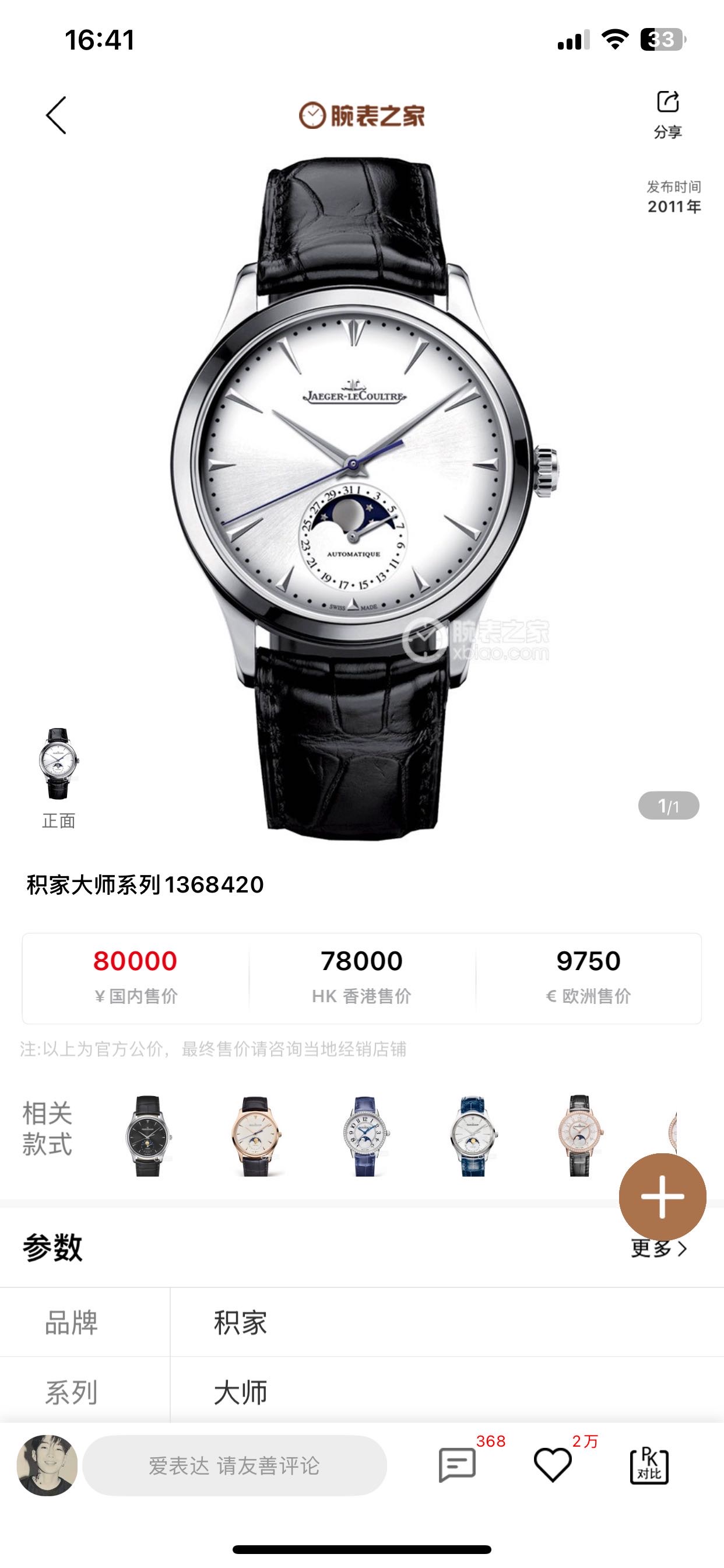The height and width of the screenshot is (1568, 724).
Task: Tap the brown floating plus button
Action: point(662,1196)
